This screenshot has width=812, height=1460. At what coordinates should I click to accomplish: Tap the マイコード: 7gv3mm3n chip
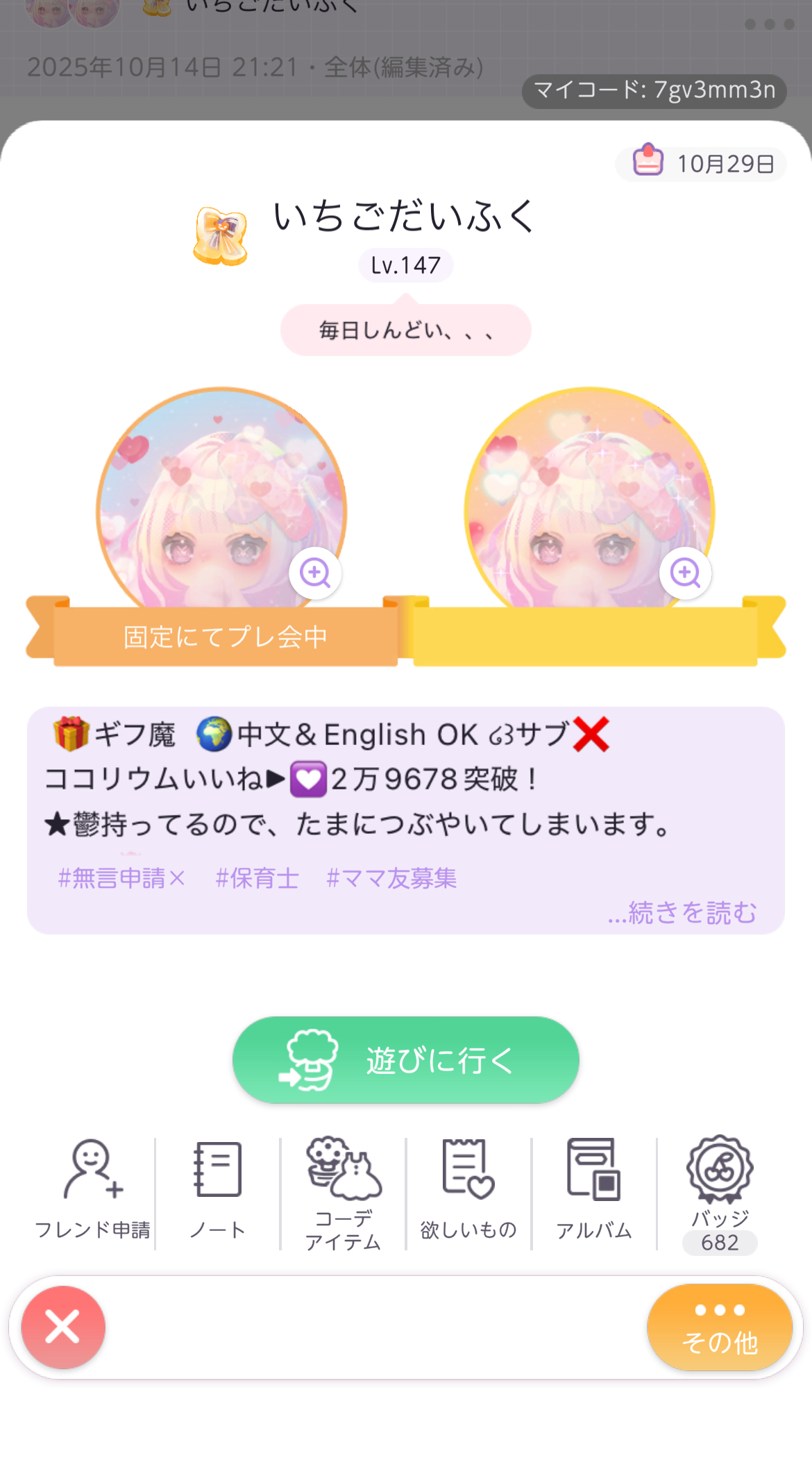point(654,90)
